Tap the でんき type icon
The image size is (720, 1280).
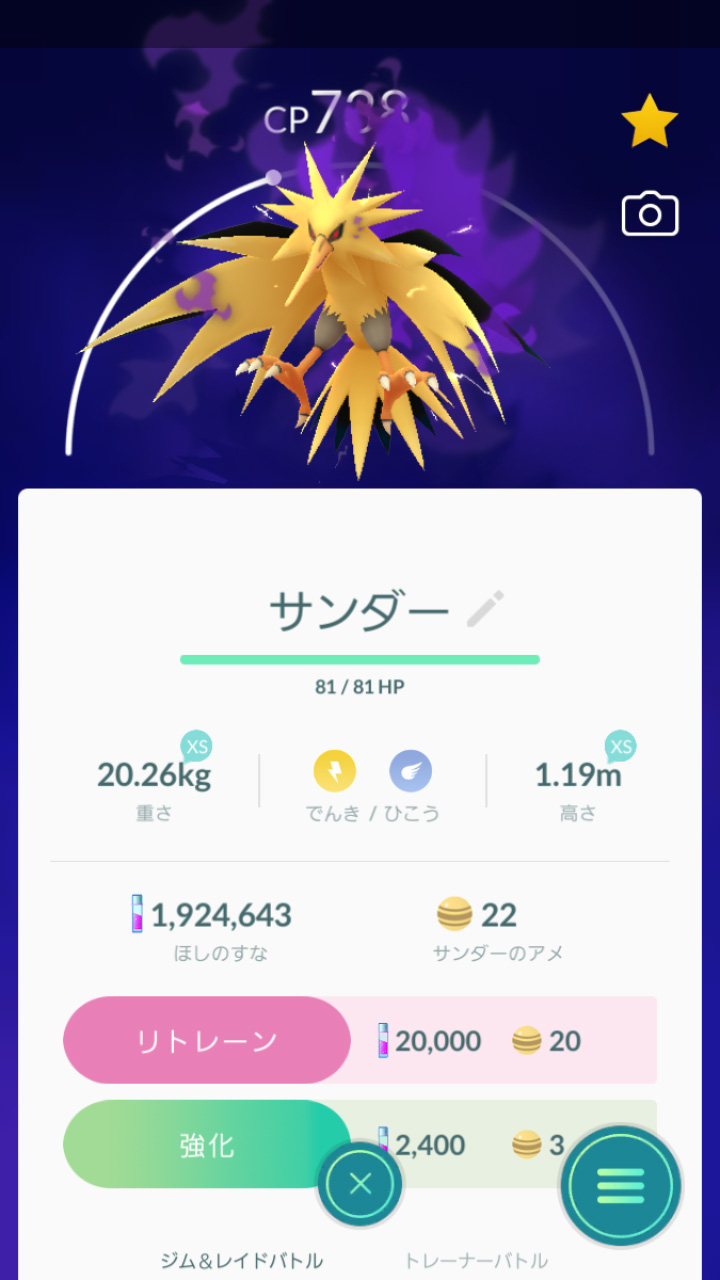click(335, 771)
